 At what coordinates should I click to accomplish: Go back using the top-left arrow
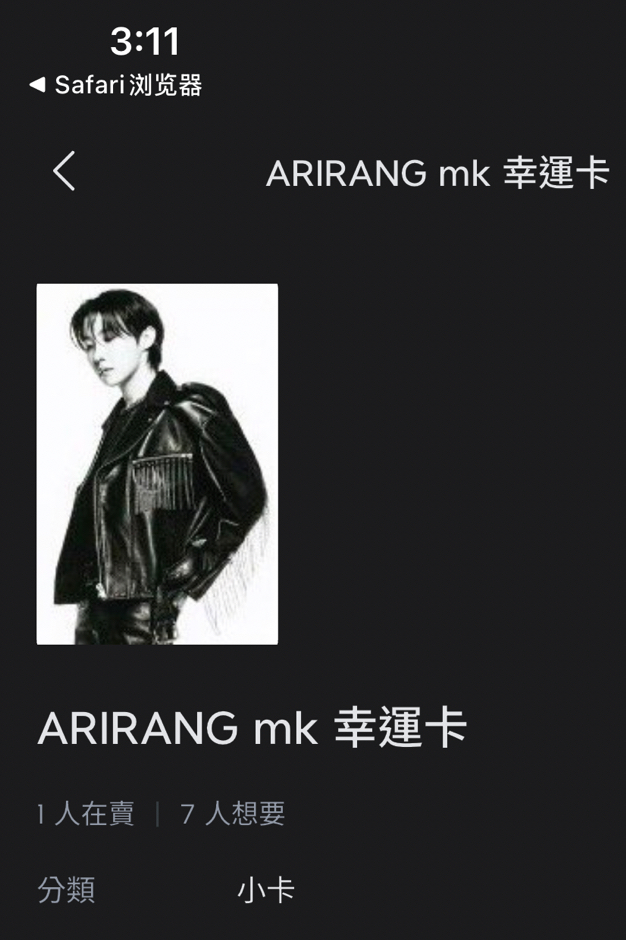click(x=64, y=172)
